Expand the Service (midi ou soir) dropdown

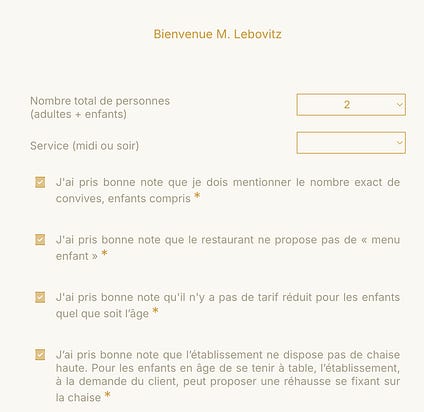(351, 143)
